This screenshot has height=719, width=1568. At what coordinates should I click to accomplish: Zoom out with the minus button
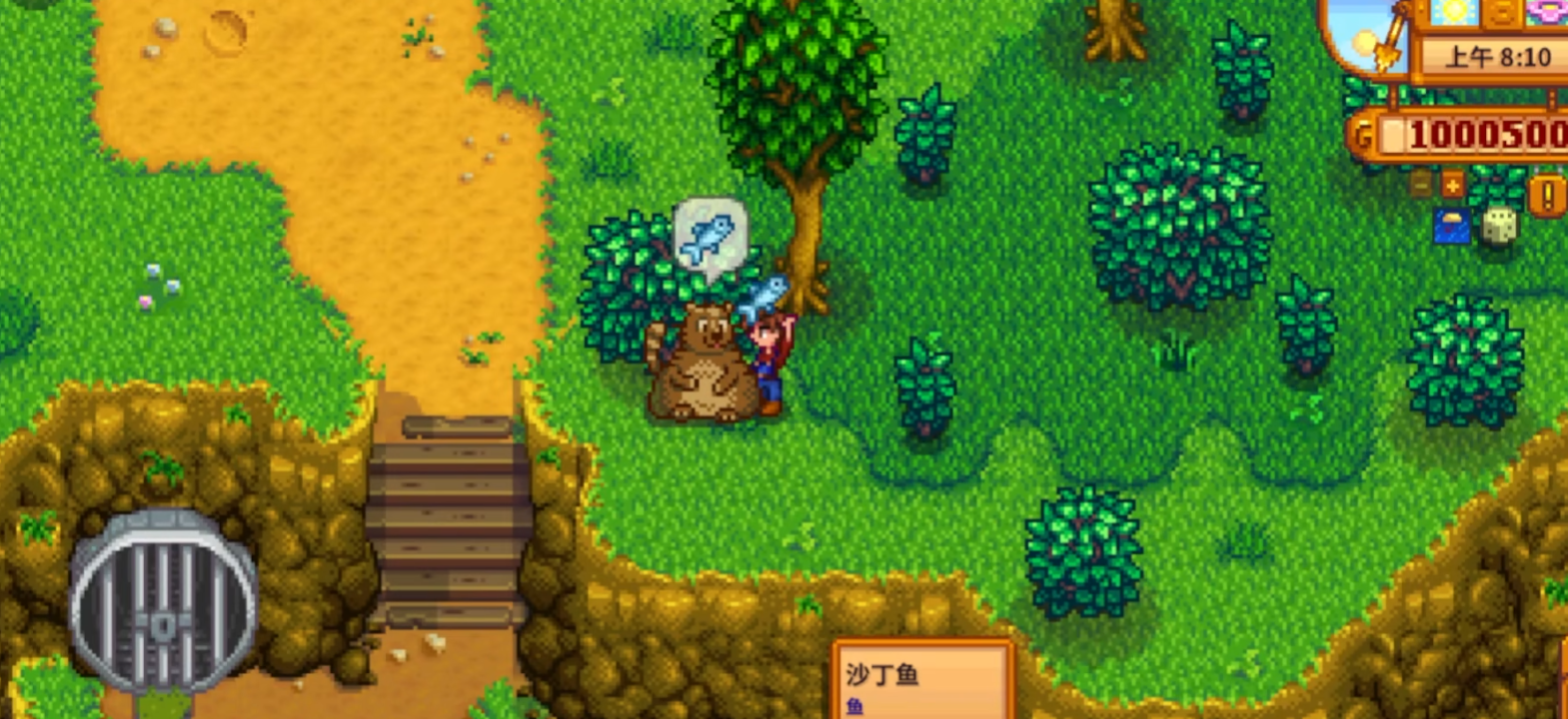click(1421, 184)
